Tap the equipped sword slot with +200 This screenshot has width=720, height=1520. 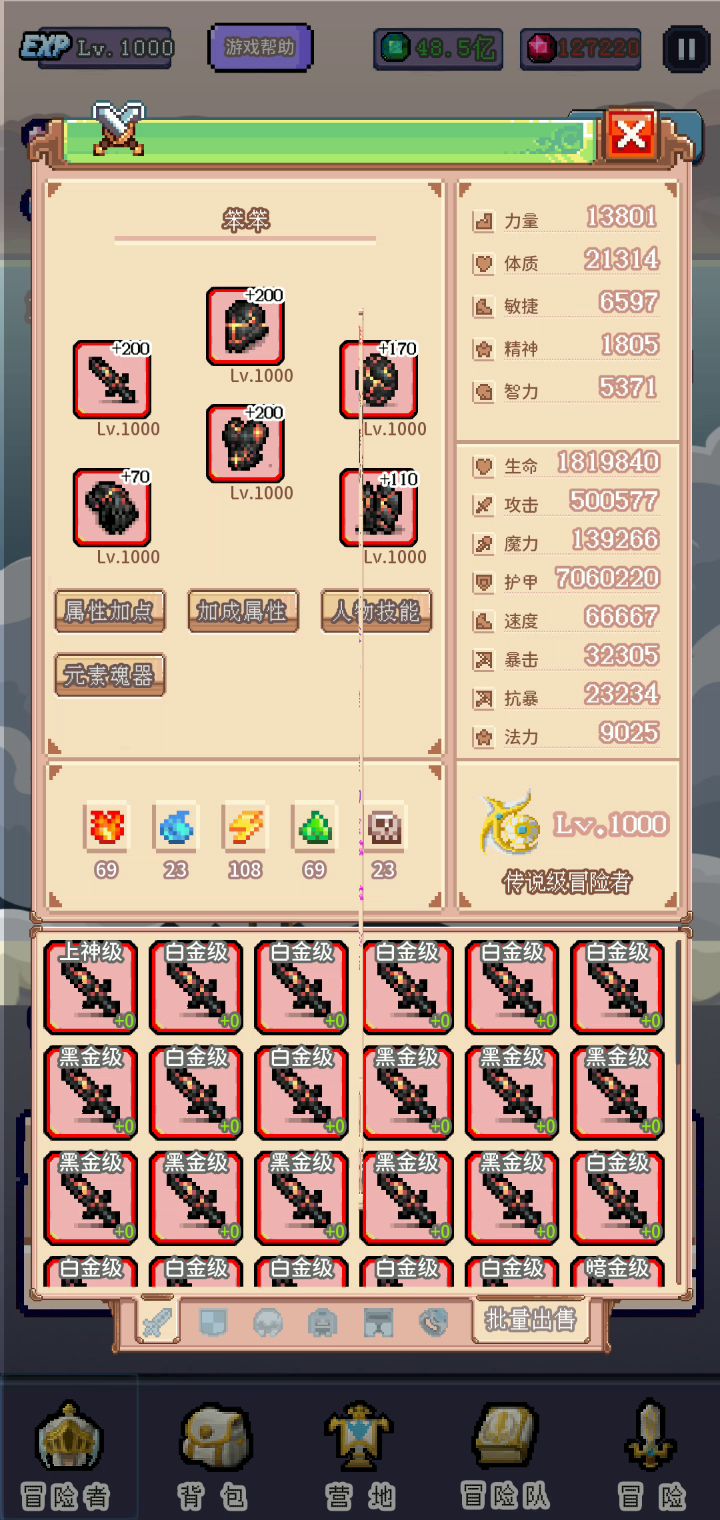(112, 379)
